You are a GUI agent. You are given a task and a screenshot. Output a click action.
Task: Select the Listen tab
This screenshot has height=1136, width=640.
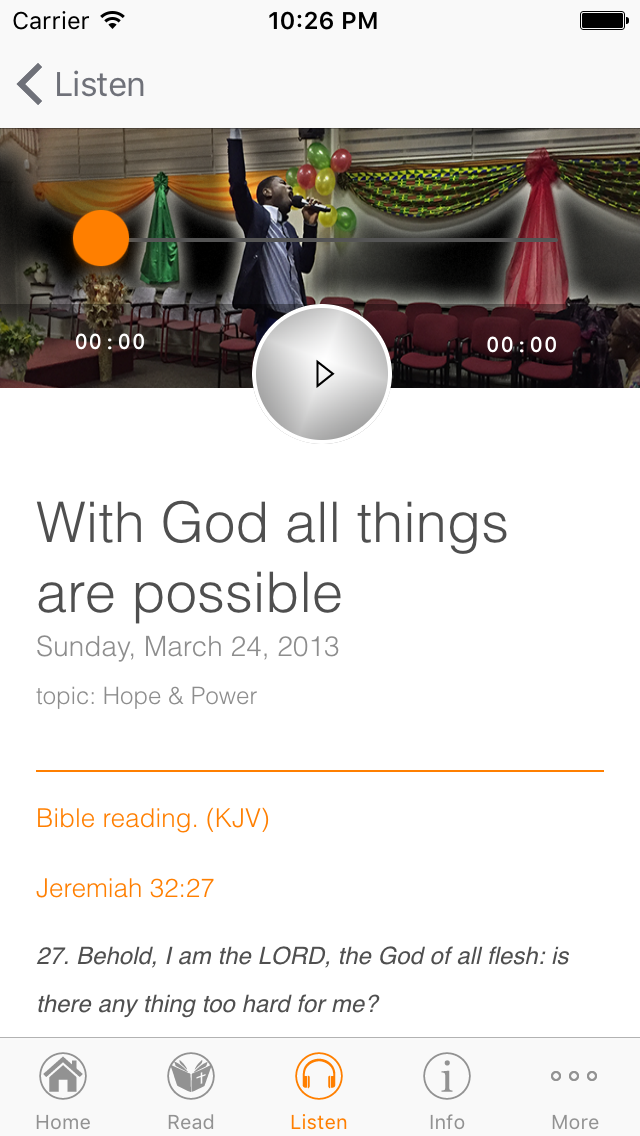click(319, 1091)
